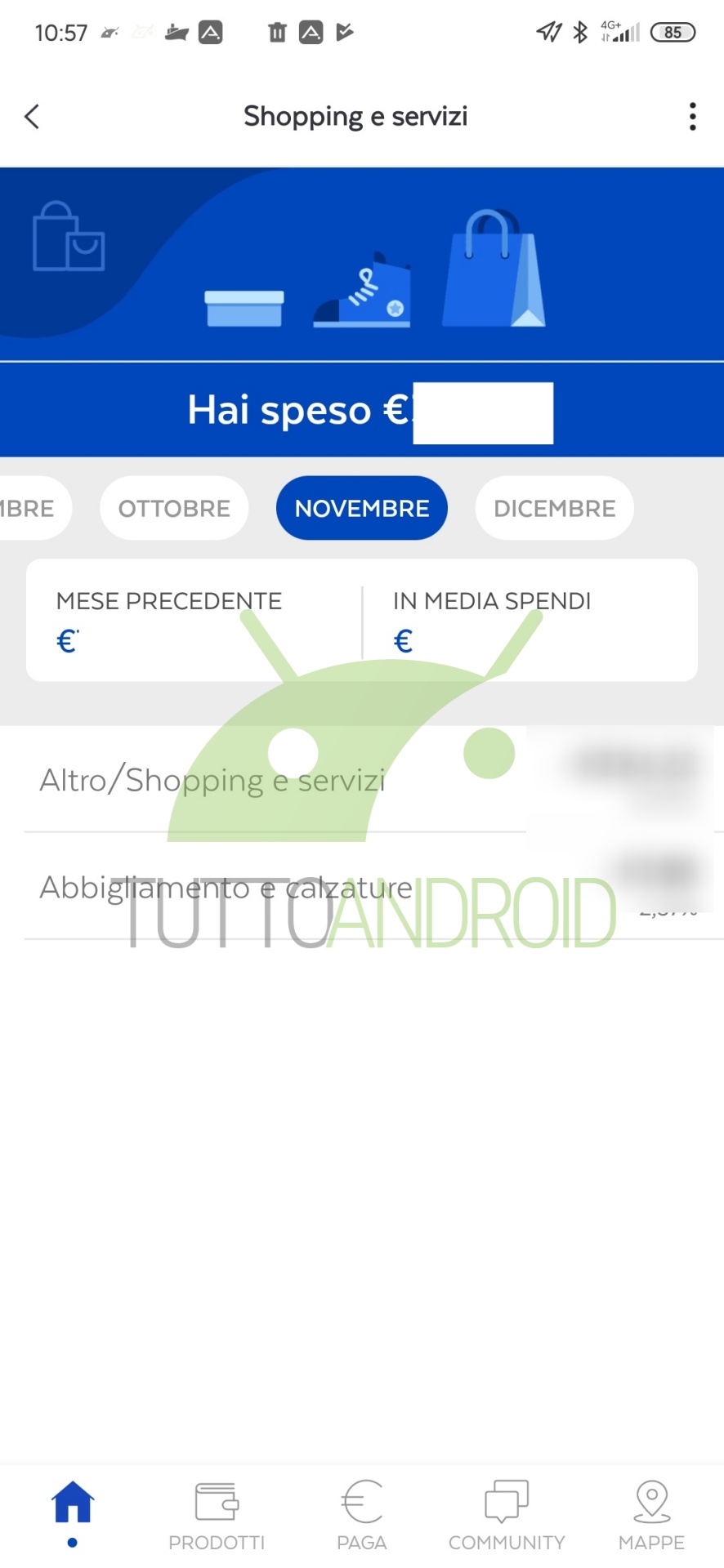Go to the home tab

point(73,1509)
